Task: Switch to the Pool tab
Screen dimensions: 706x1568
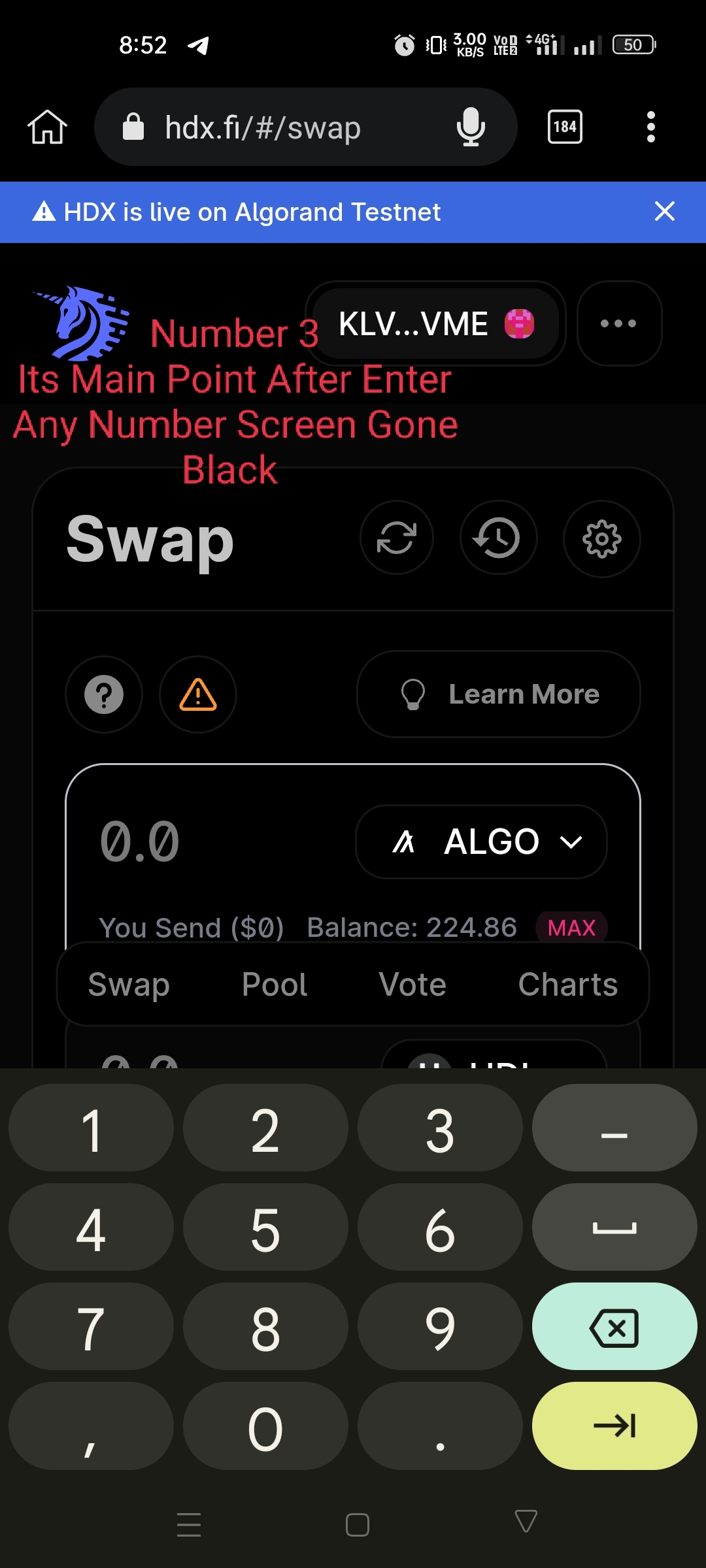Action: [x=274, y=984]
